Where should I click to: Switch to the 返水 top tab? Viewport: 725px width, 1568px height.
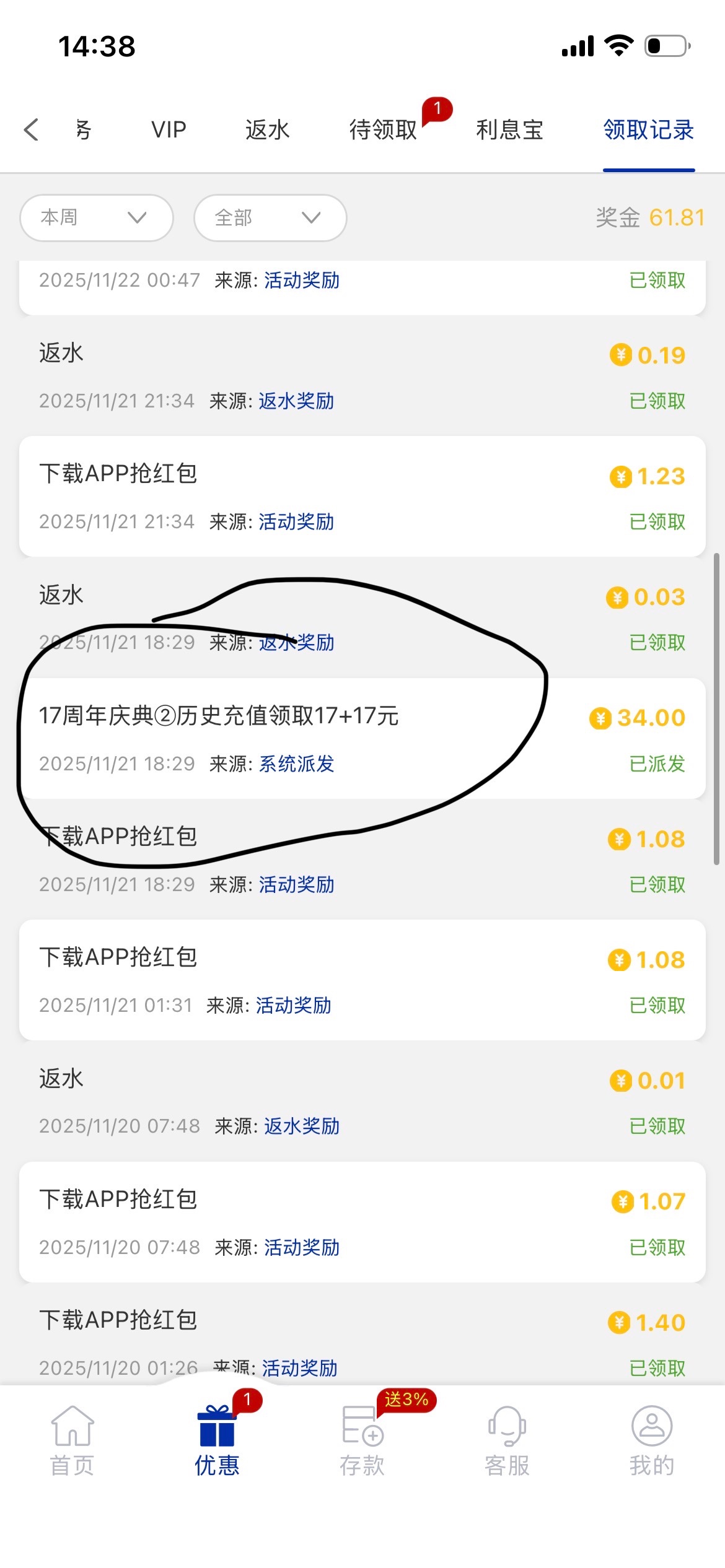point(267,130)
